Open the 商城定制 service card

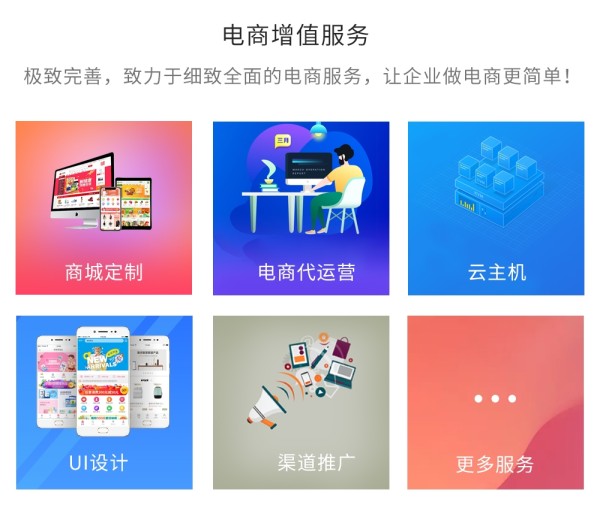pyautogui.click(x=103, y=209)
